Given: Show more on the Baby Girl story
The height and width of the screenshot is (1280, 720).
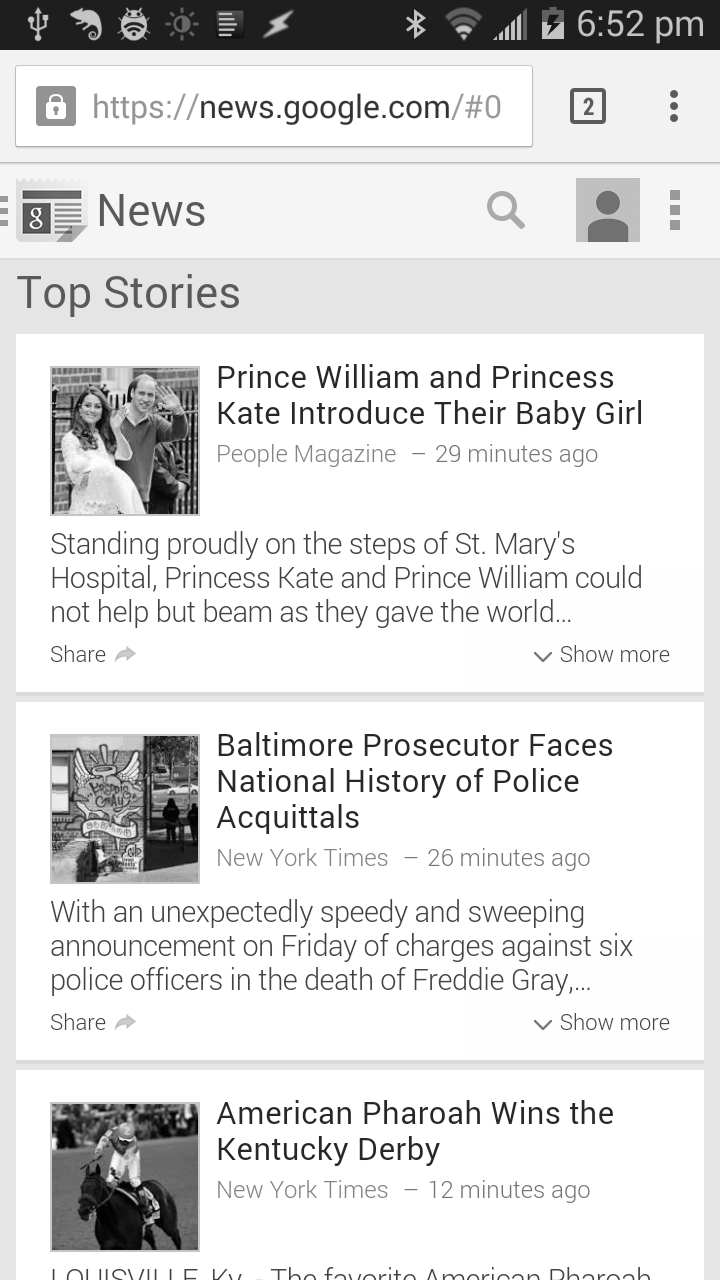Looking at the screenshot, I should (x=602, y=655).
